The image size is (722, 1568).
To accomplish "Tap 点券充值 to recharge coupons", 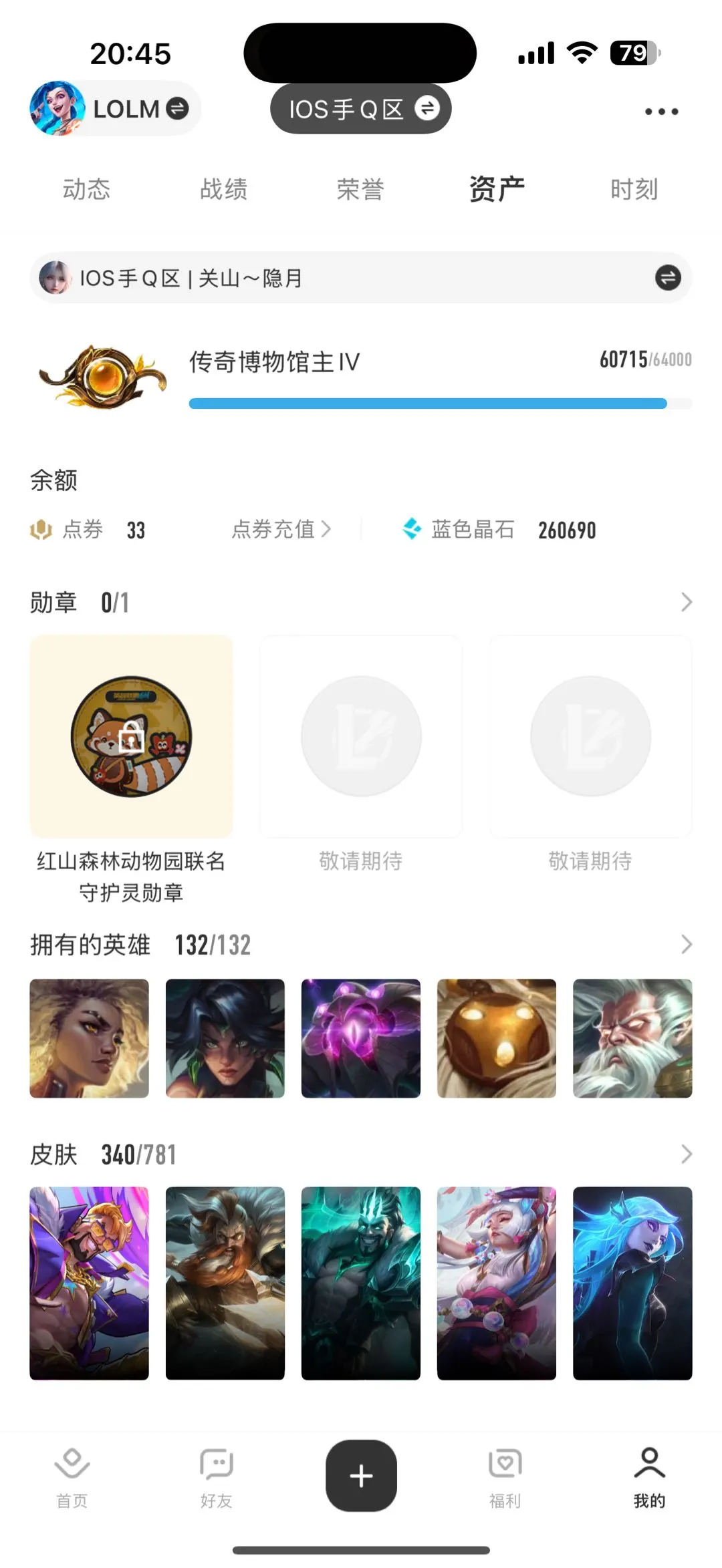I will (281, 530).
